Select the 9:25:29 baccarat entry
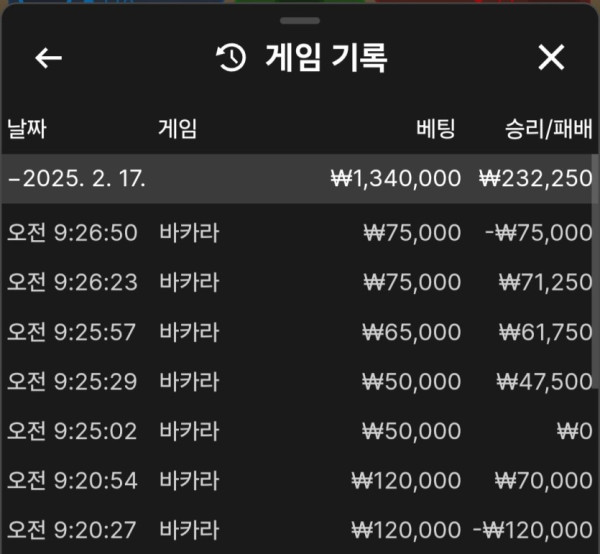The width and height of the screenshot is (600, 554). [298, 382]
